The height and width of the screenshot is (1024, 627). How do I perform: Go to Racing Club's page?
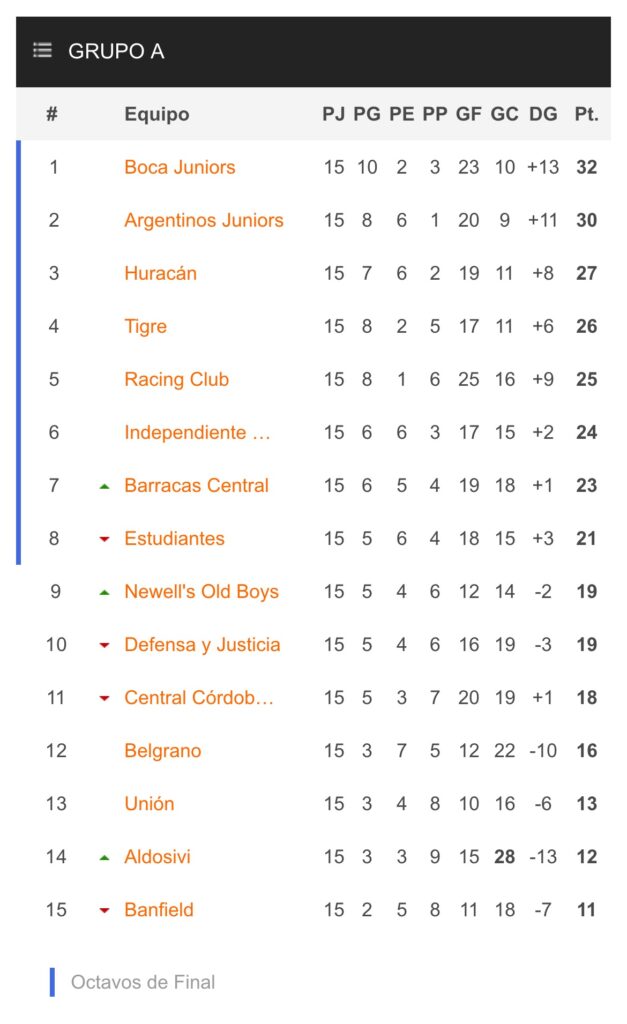(x=177, y=379)
